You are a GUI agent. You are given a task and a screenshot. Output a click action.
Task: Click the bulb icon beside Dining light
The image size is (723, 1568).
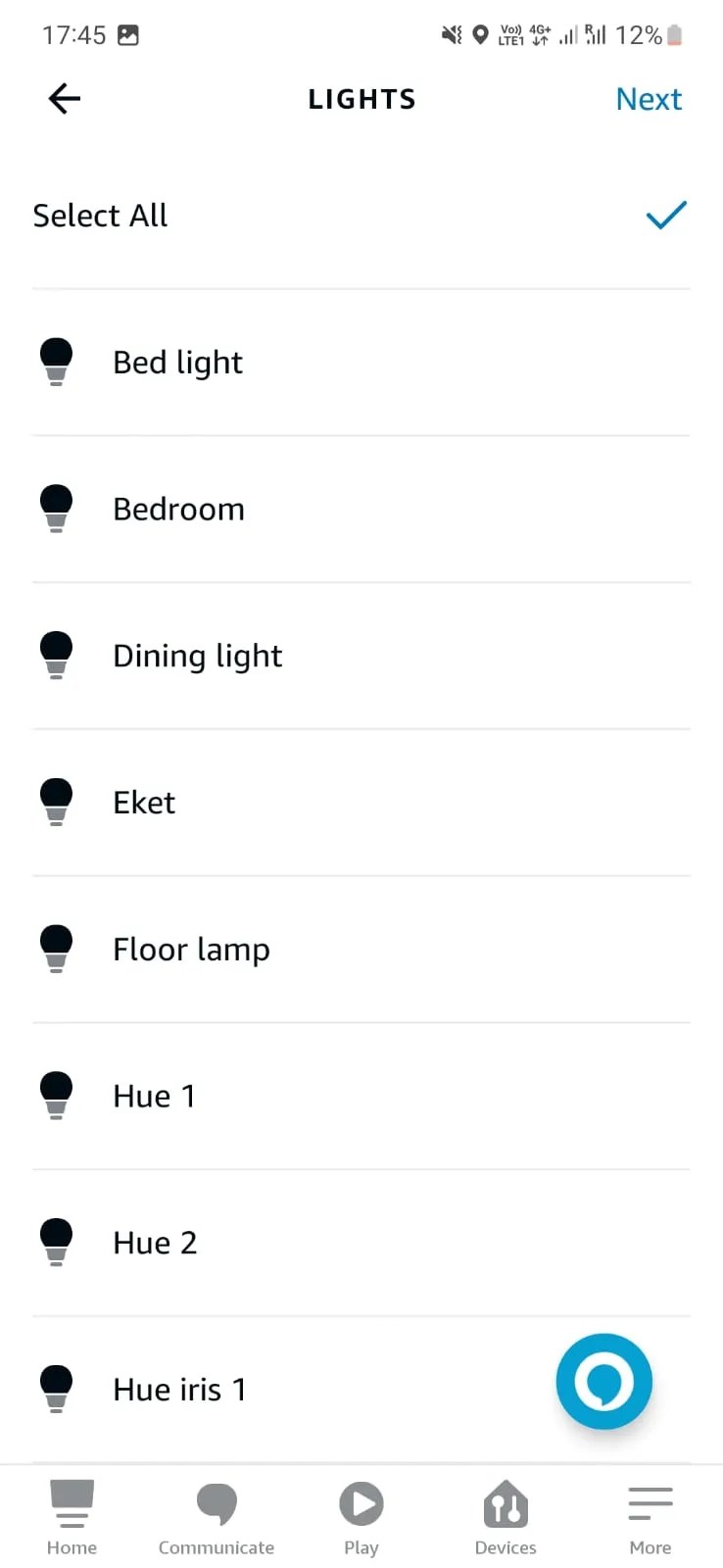click(x=56, y=655)
